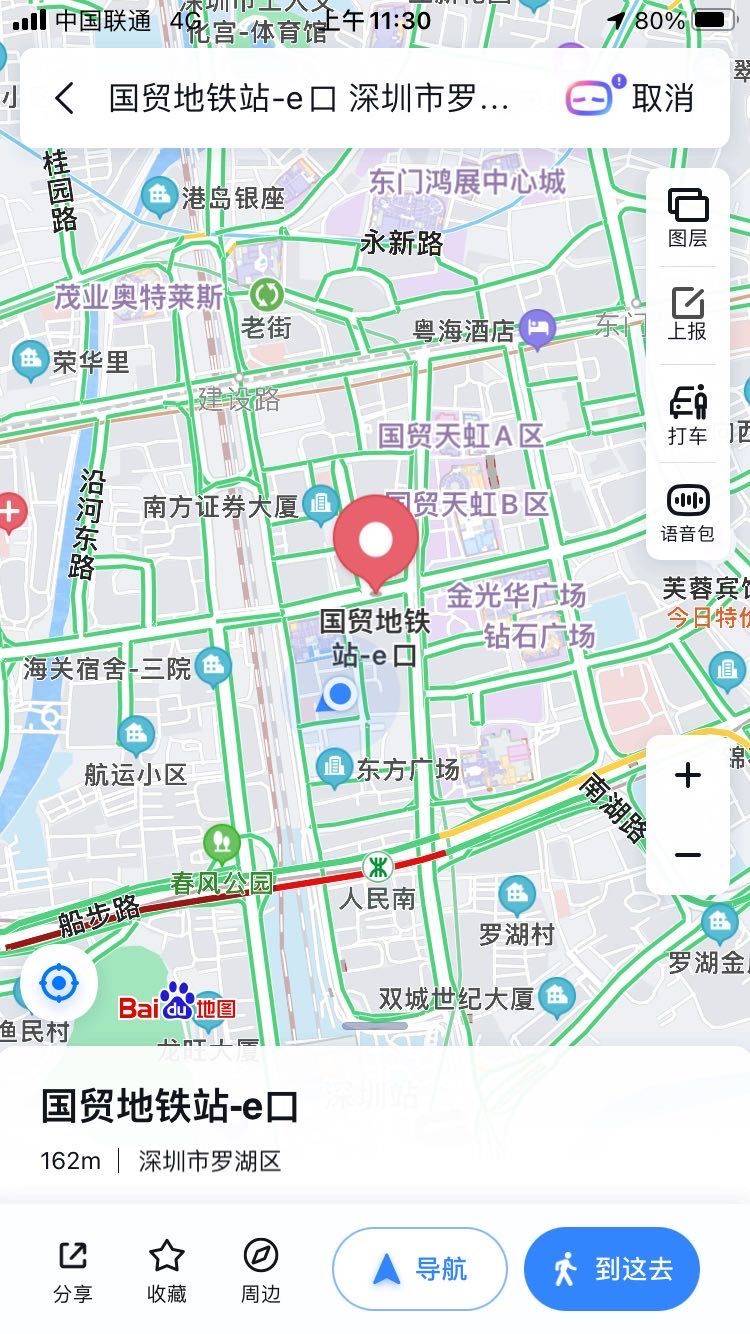The height and width of the screenshot is (1334, 750).
Task: Tap the search field showing 国贸地铁站-e口
Action: pos(310,99)
